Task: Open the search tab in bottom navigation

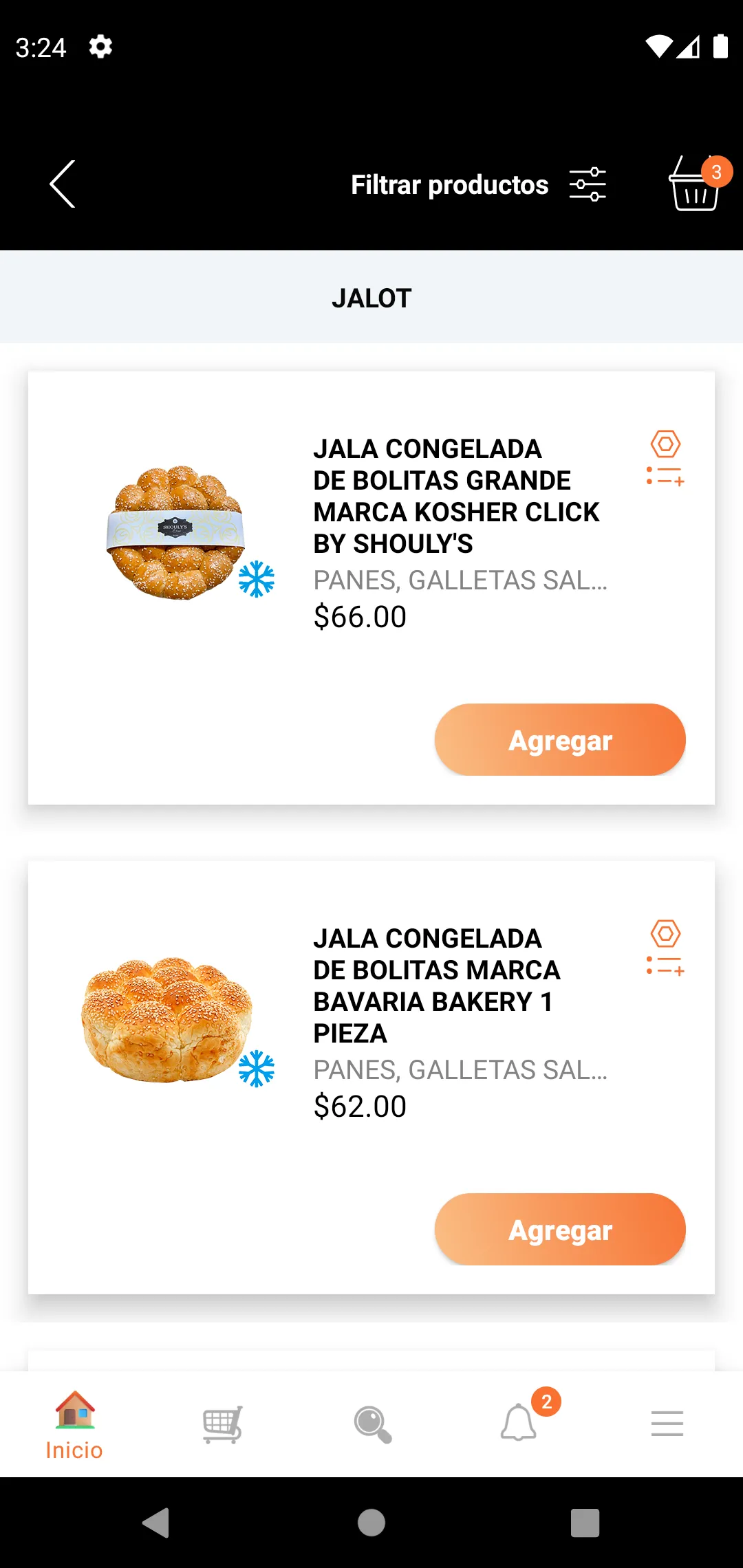Action: [x=372, y=1424]
